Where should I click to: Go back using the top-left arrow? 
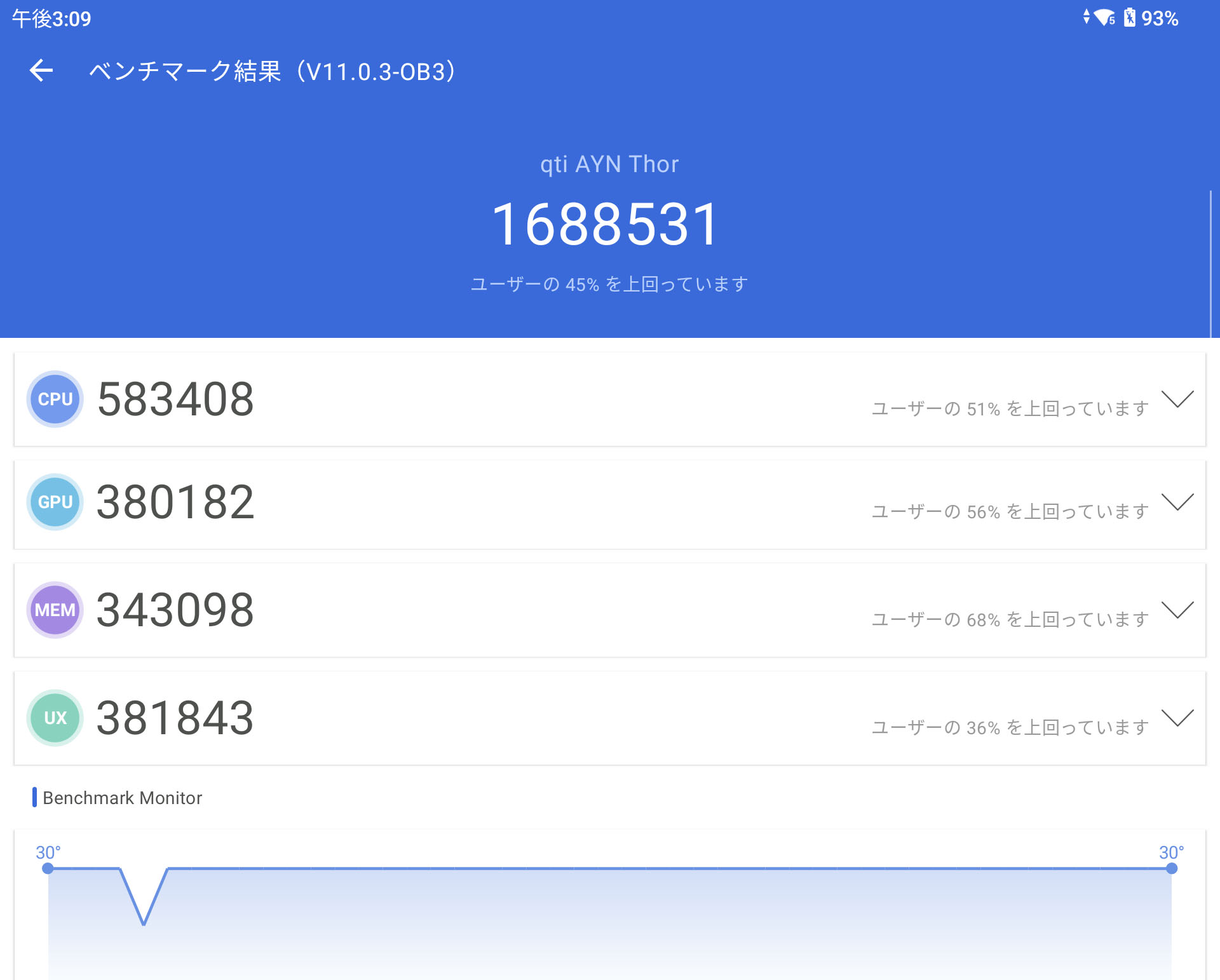point(41,70)
